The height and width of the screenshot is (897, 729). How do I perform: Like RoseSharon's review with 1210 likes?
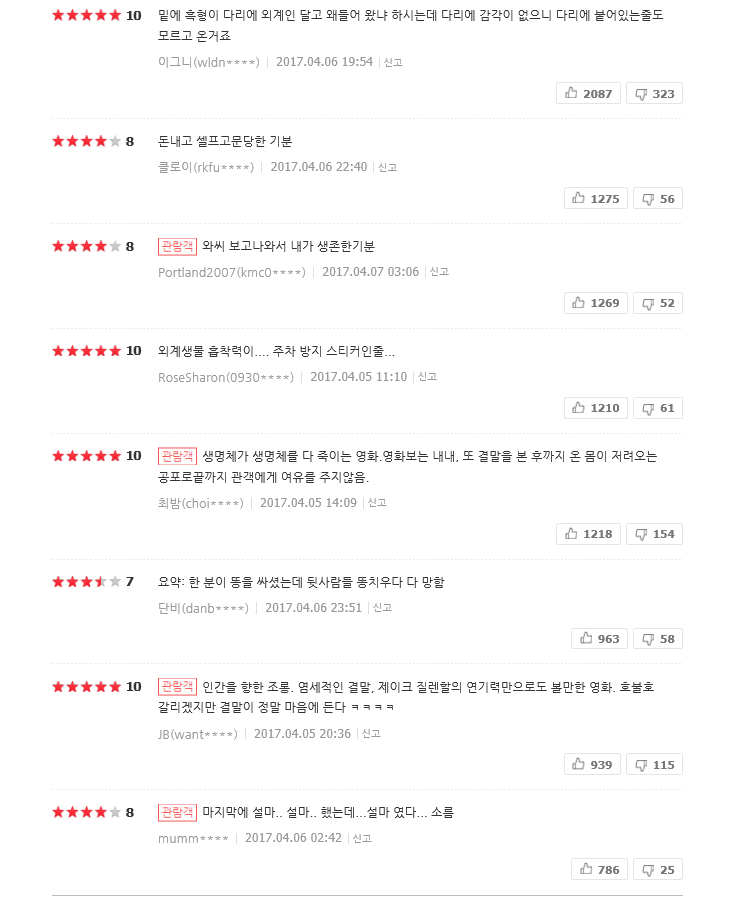(596, 408)
